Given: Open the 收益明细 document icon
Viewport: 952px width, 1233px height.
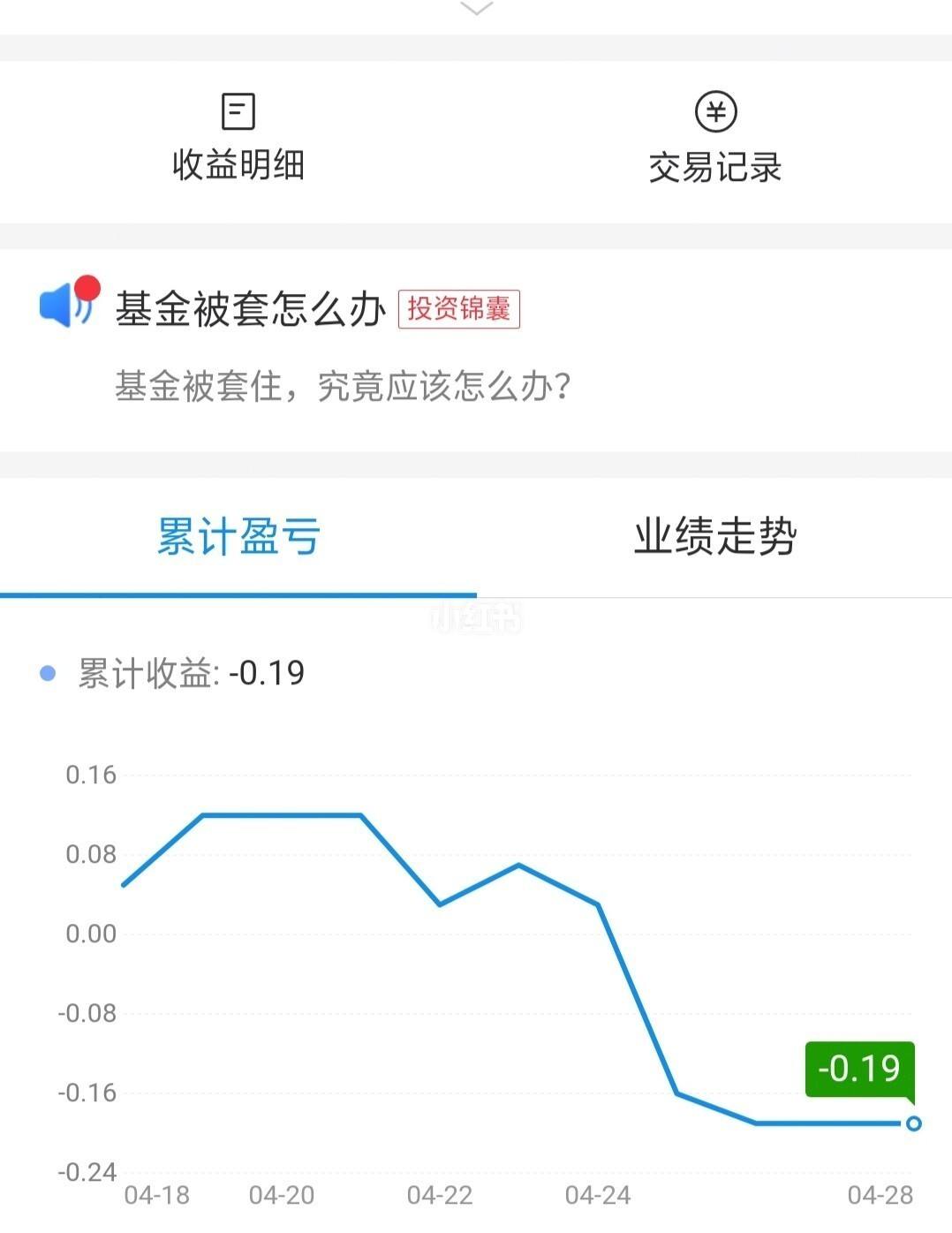Looking at the screenshot, I should [236, 110].
